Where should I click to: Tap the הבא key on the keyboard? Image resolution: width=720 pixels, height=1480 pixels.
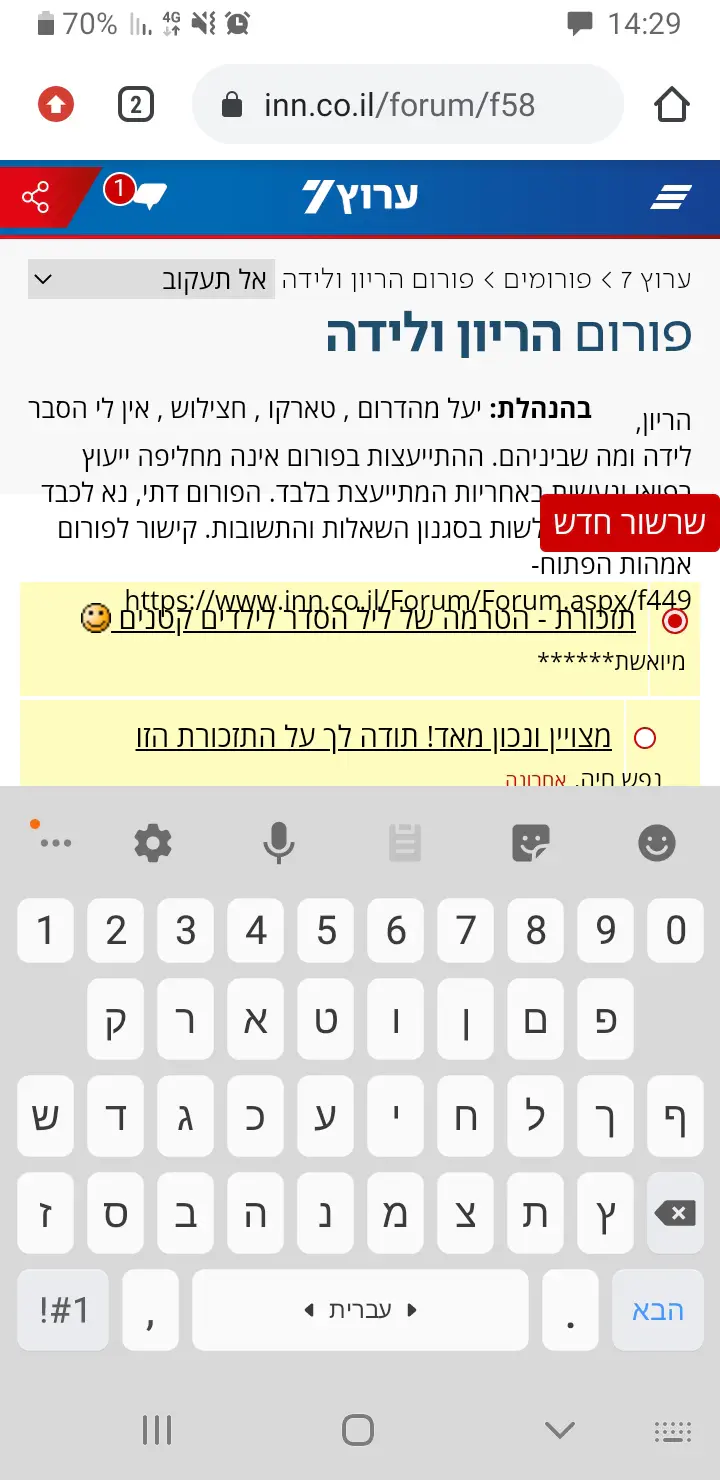[x=658, y=1310]
